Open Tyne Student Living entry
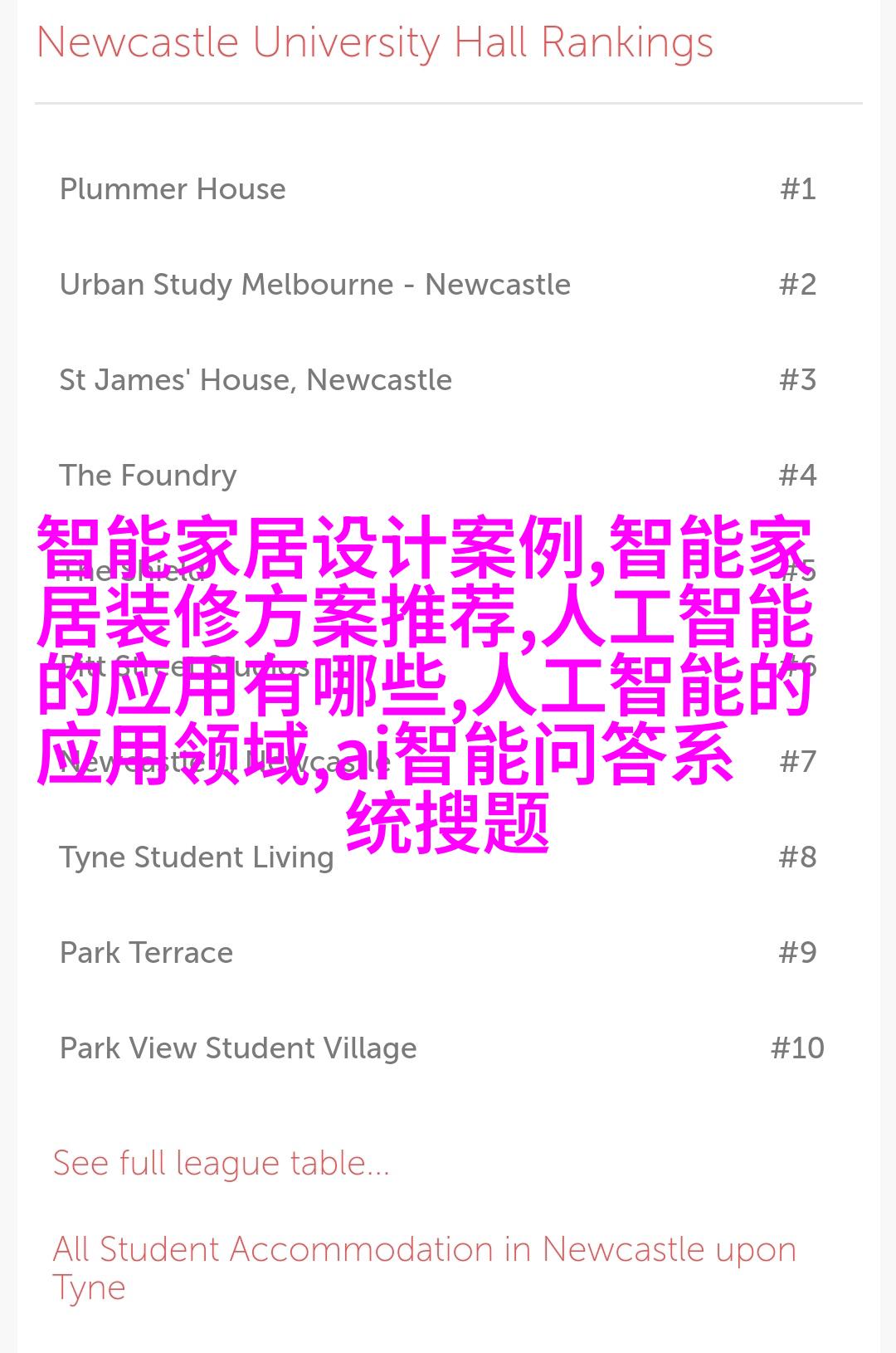 [197, 857]
